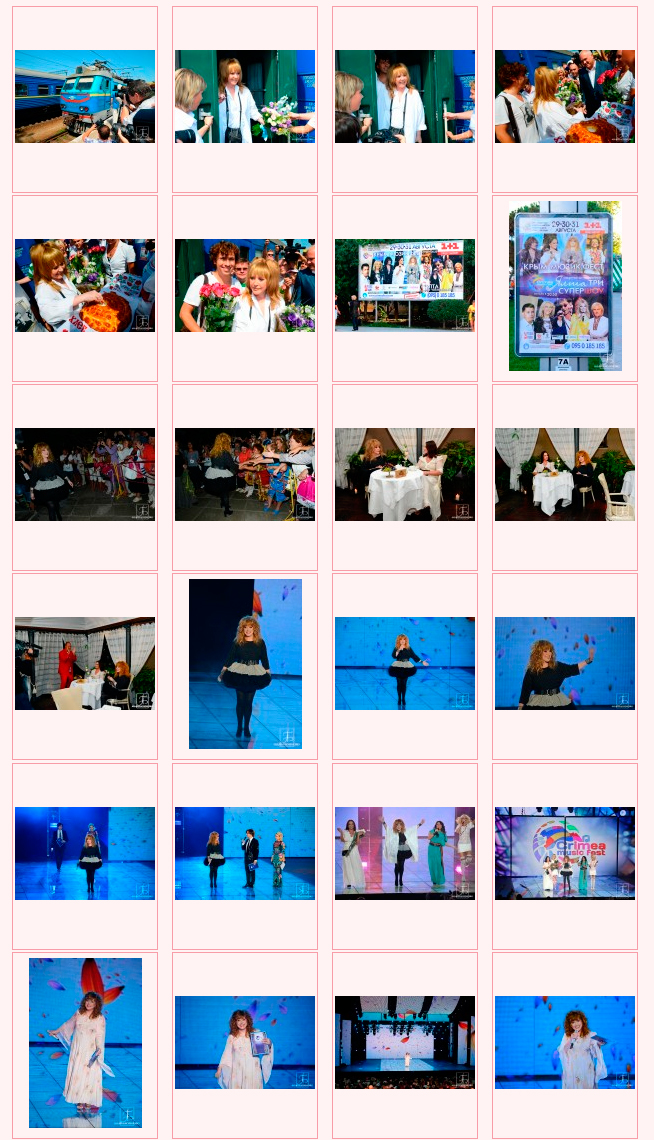Open photo of curly-haired man holding roses
The height and width of the screenshot is (1140, 654).
[245, 285]
